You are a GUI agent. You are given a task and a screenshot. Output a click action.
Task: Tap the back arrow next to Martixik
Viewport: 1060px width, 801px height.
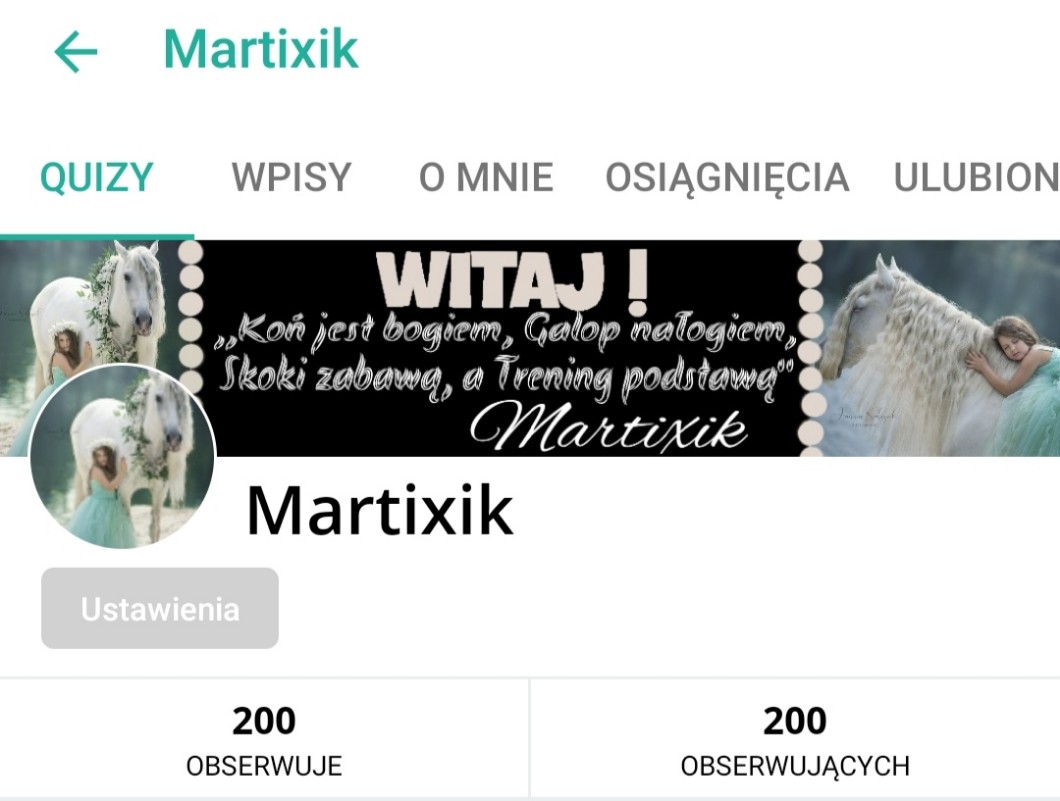pyautogui.click(x=76, y=51)
